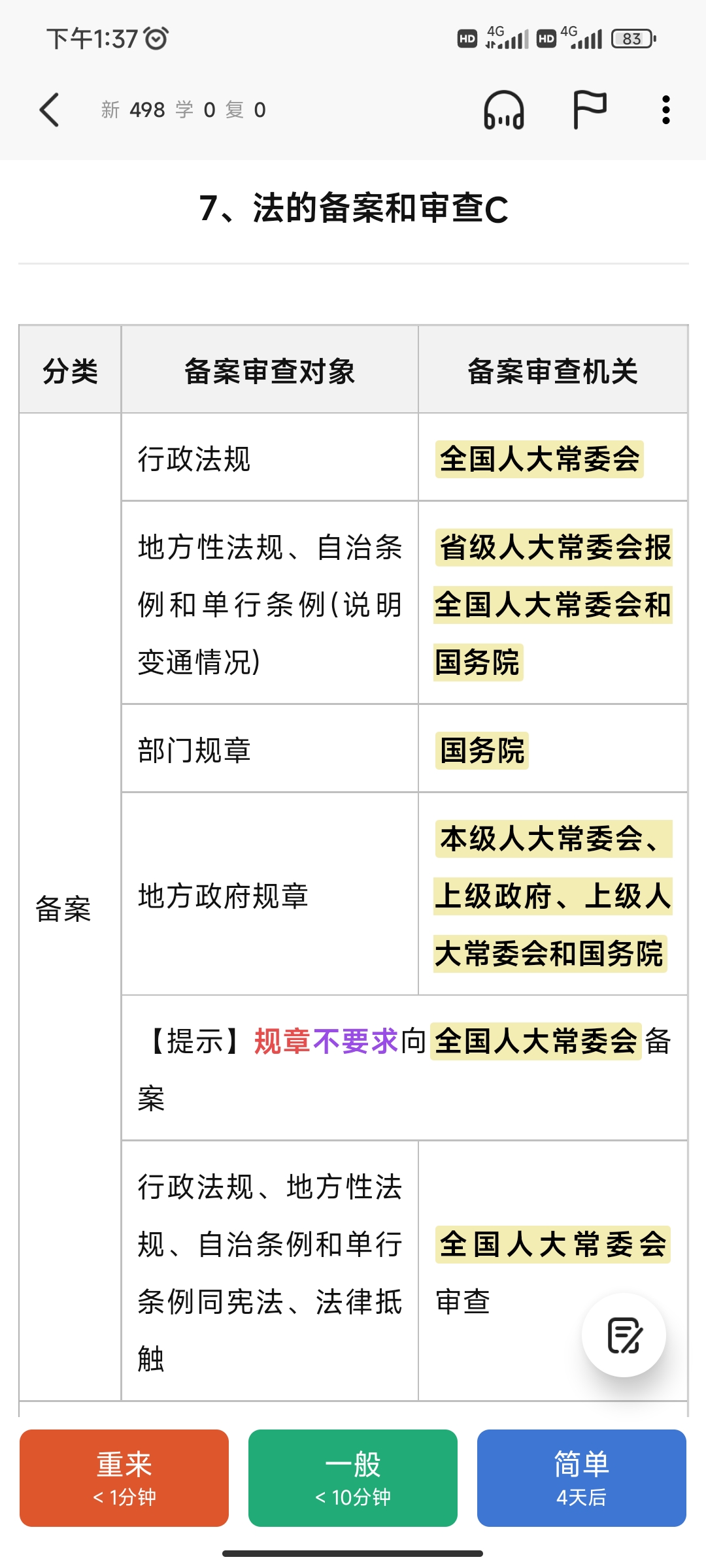Rate the card 一般 (under 10 minutes)
Image resolution: width=706 pixels, height=1568 pixels.
[x=353, y=1478]
